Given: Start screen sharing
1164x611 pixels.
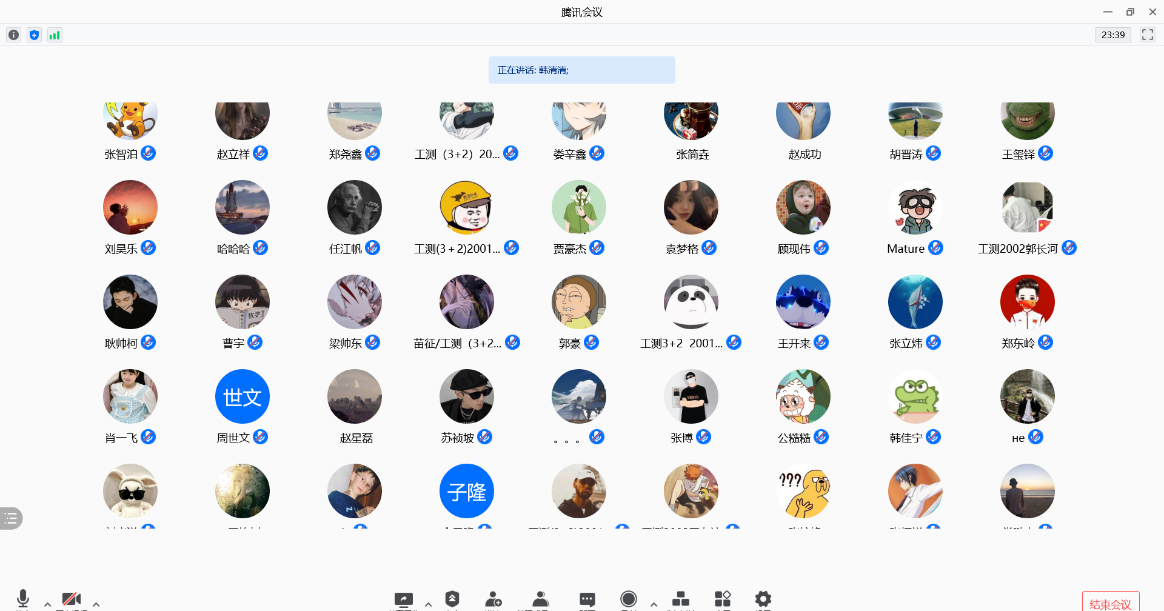Looking at the screenshot, I should coord(404,599).
